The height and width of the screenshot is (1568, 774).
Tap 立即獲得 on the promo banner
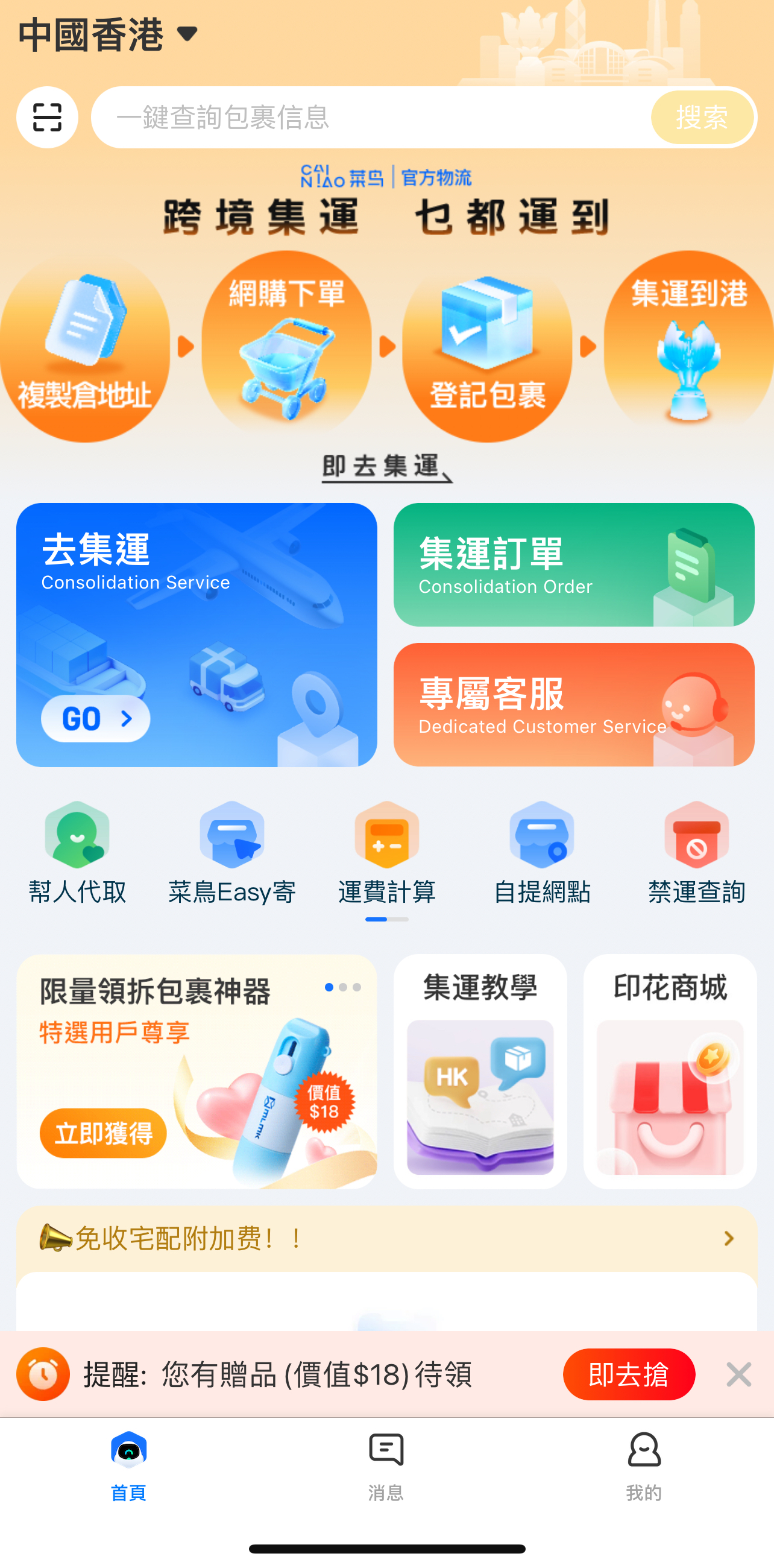pyautogui.click(x=104, y=1133)
